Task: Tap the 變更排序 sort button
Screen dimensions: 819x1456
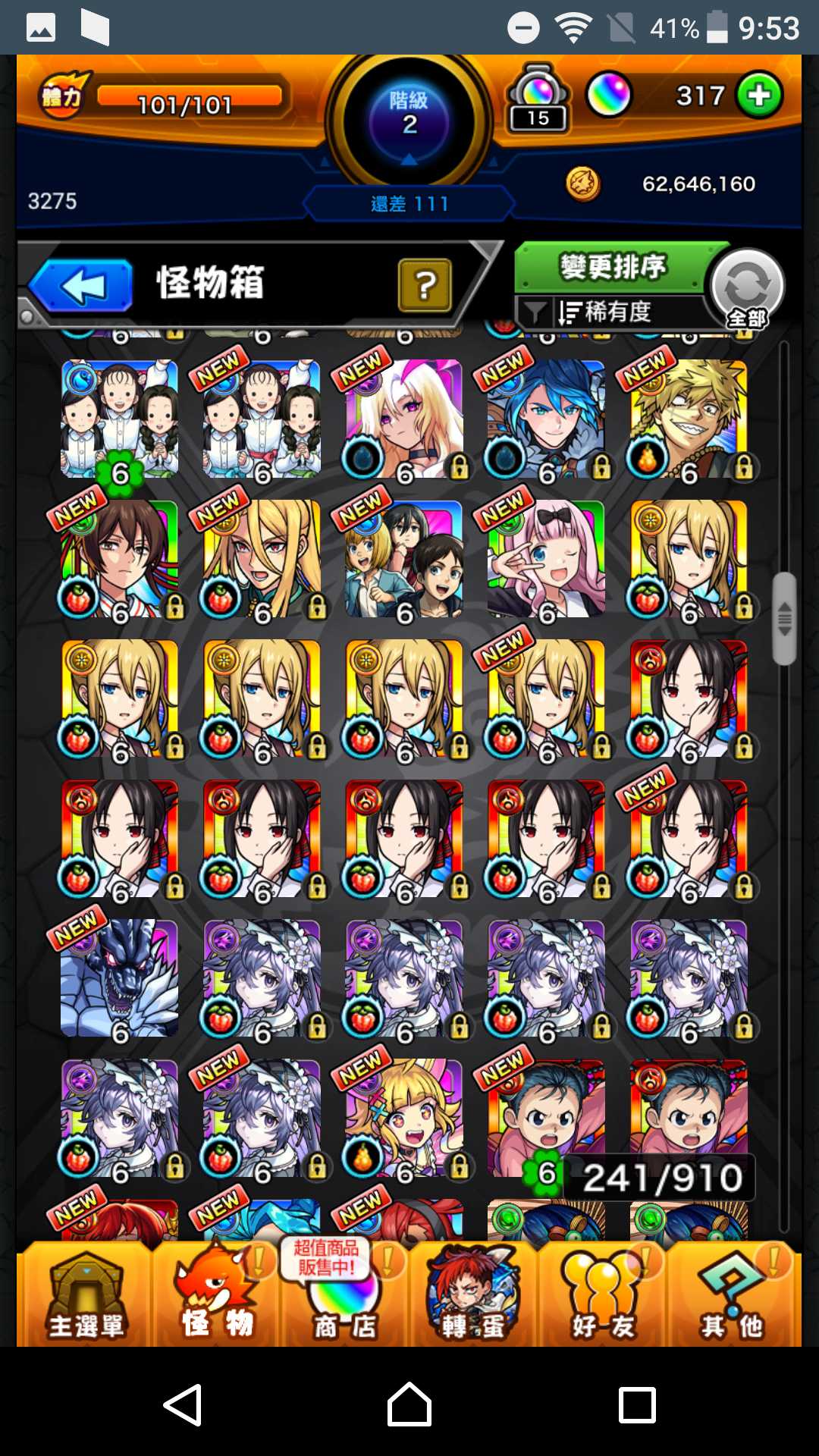Action: [x=611, y=267]
